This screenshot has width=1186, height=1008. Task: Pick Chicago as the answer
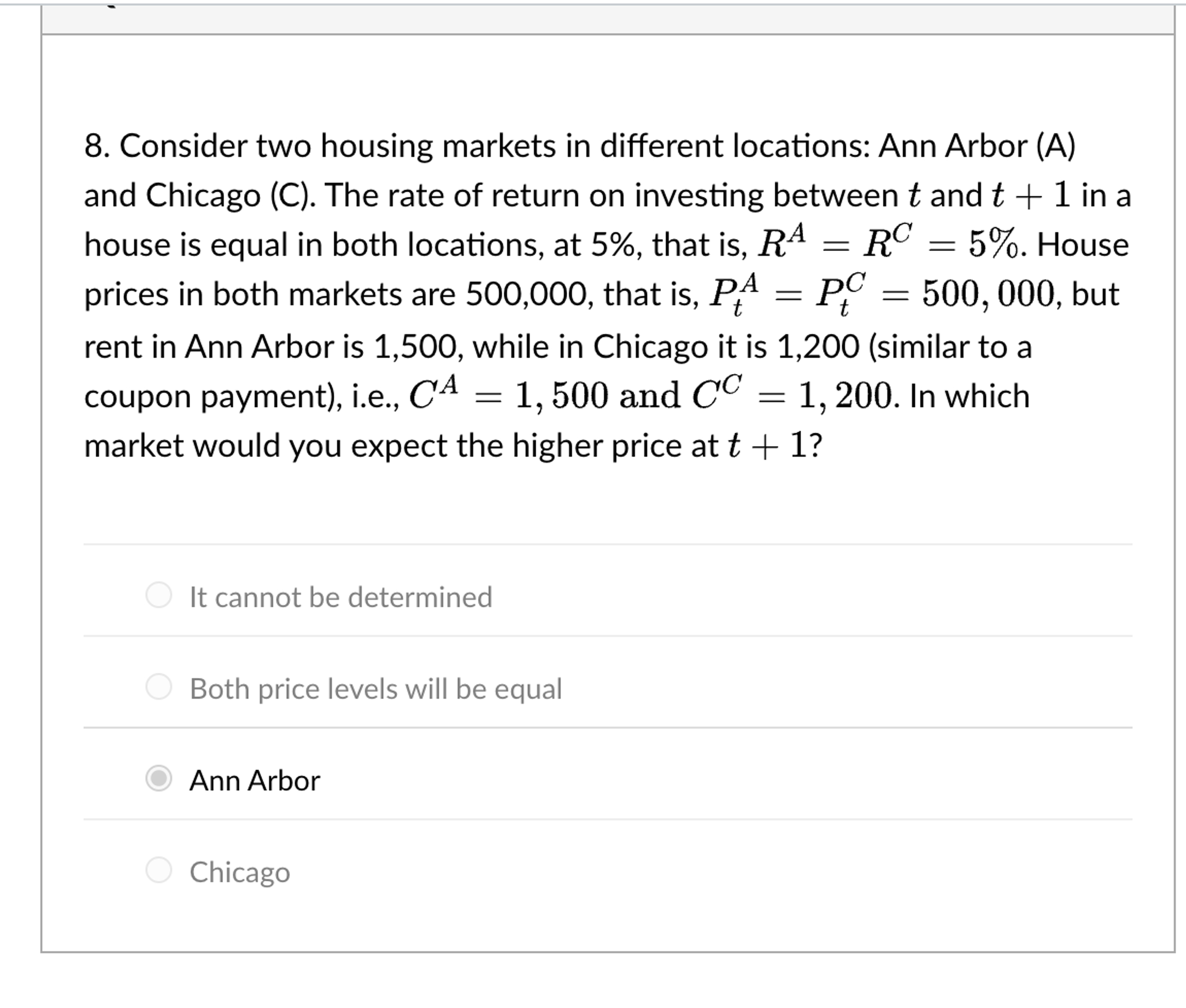click(x=158, y=870)
